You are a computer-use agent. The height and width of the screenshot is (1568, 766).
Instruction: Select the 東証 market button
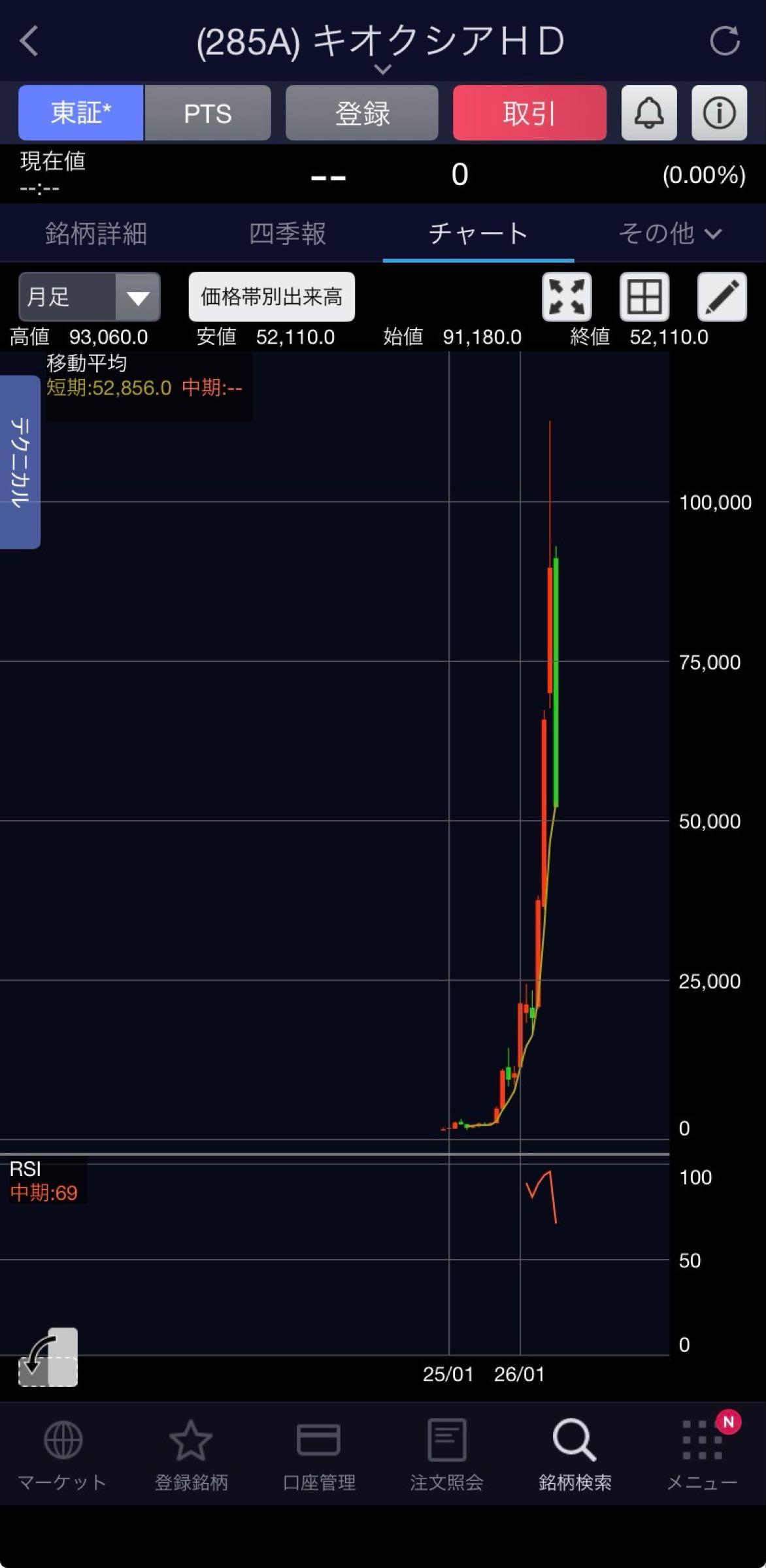click(81, 112)
